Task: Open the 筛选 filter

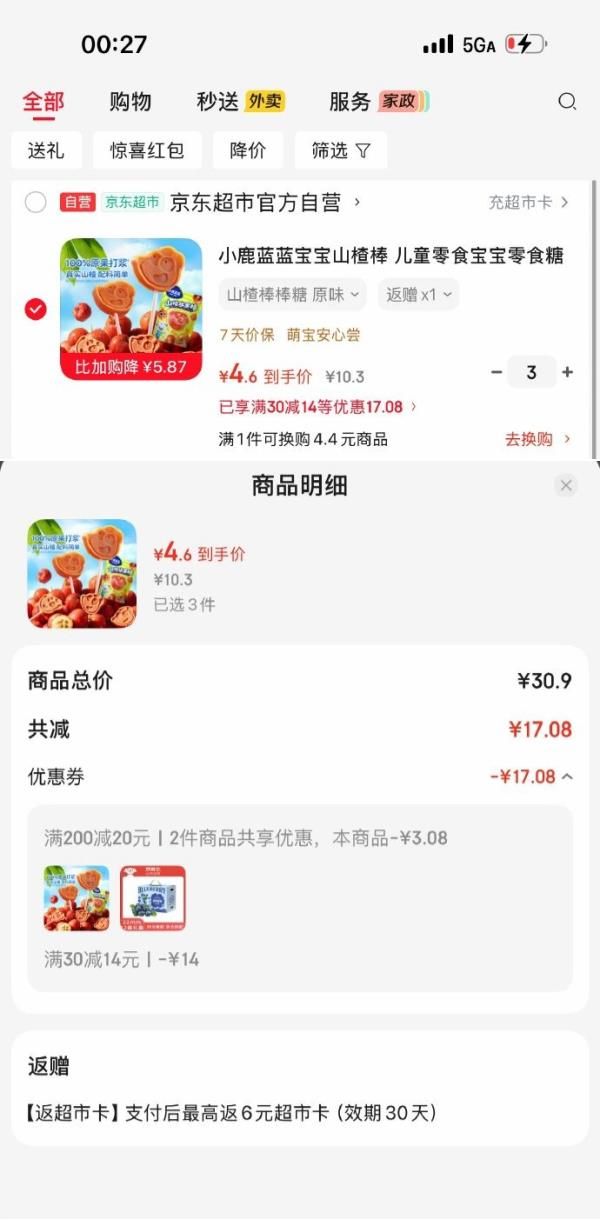Action: coord(340,150)
